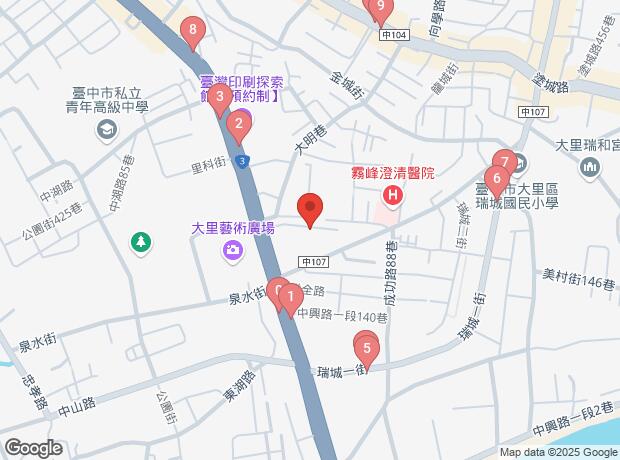Select map marker number 5
620x460 pixels.
[367, 349]
